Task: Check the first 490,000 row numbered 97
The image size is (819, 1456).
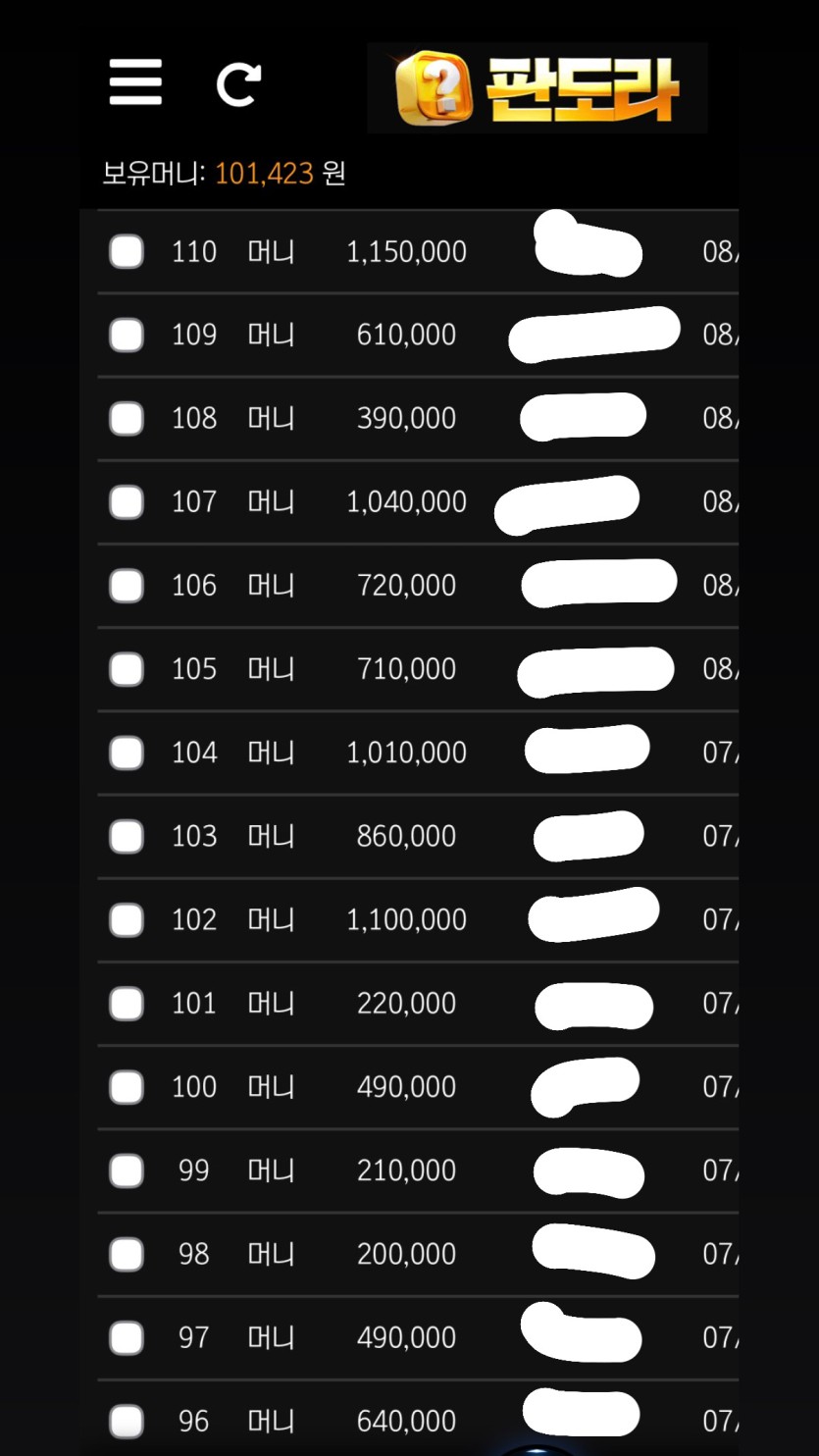Action: [x=127, y=1337]
